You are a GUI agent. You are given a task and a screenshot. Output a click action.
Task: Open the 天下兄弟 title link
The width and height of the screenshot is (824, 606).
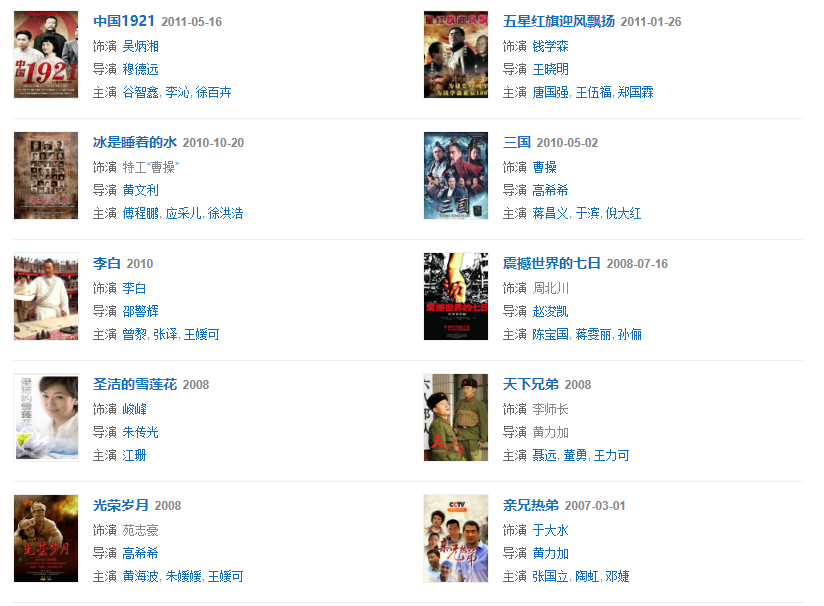530,384
